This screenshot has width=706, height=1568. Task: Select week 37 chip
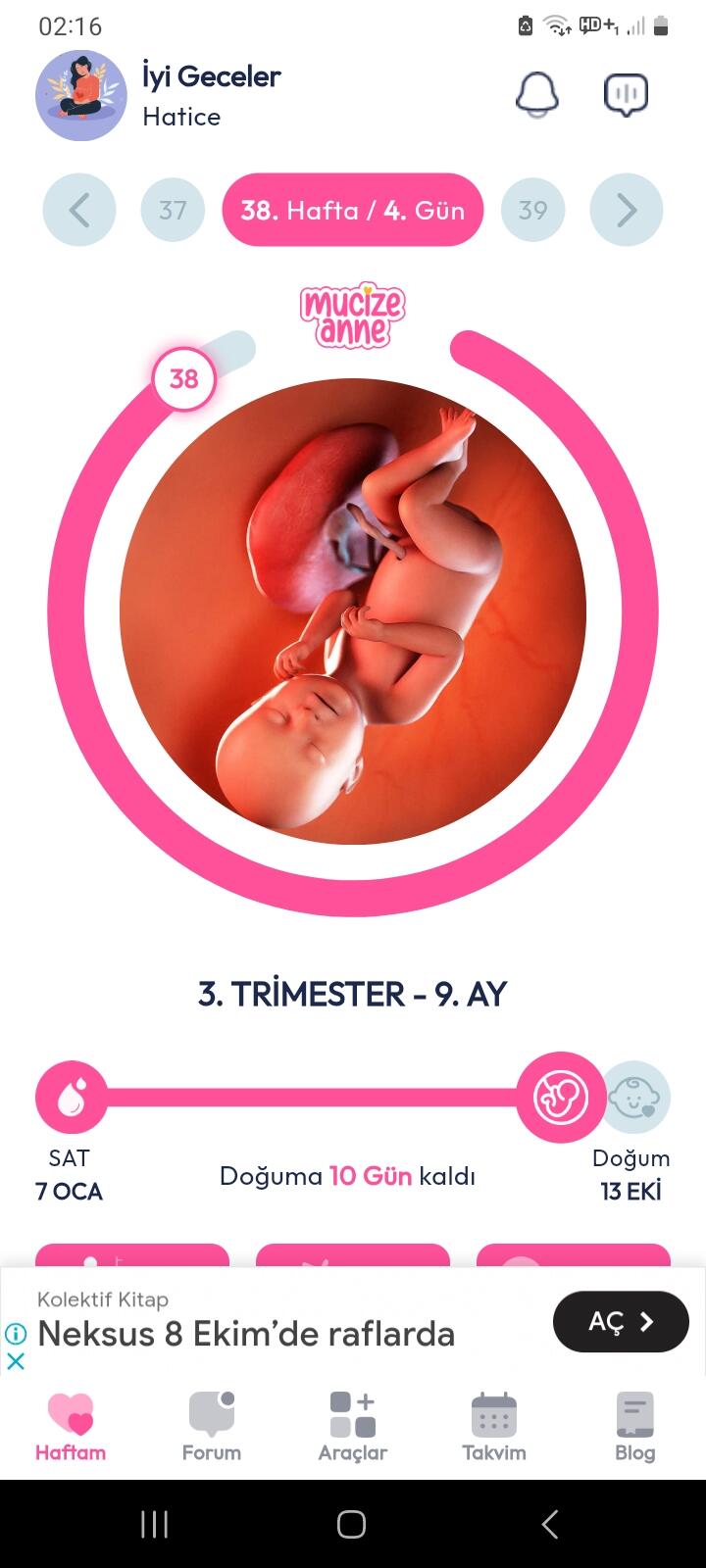click(x=173, y=210)
